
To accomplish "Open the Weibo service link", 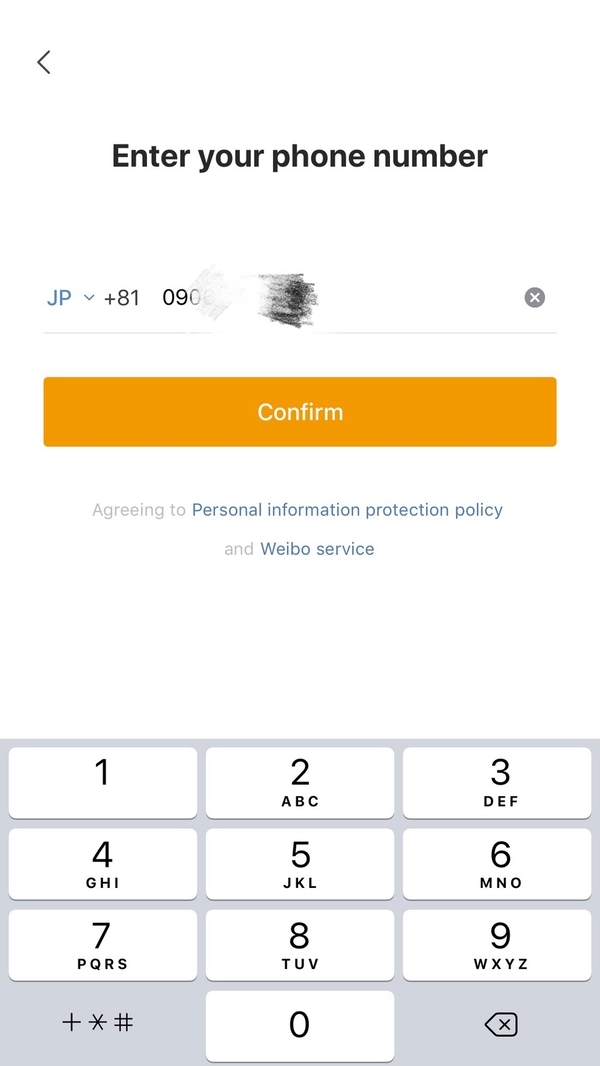I will (x=317, y=549).
